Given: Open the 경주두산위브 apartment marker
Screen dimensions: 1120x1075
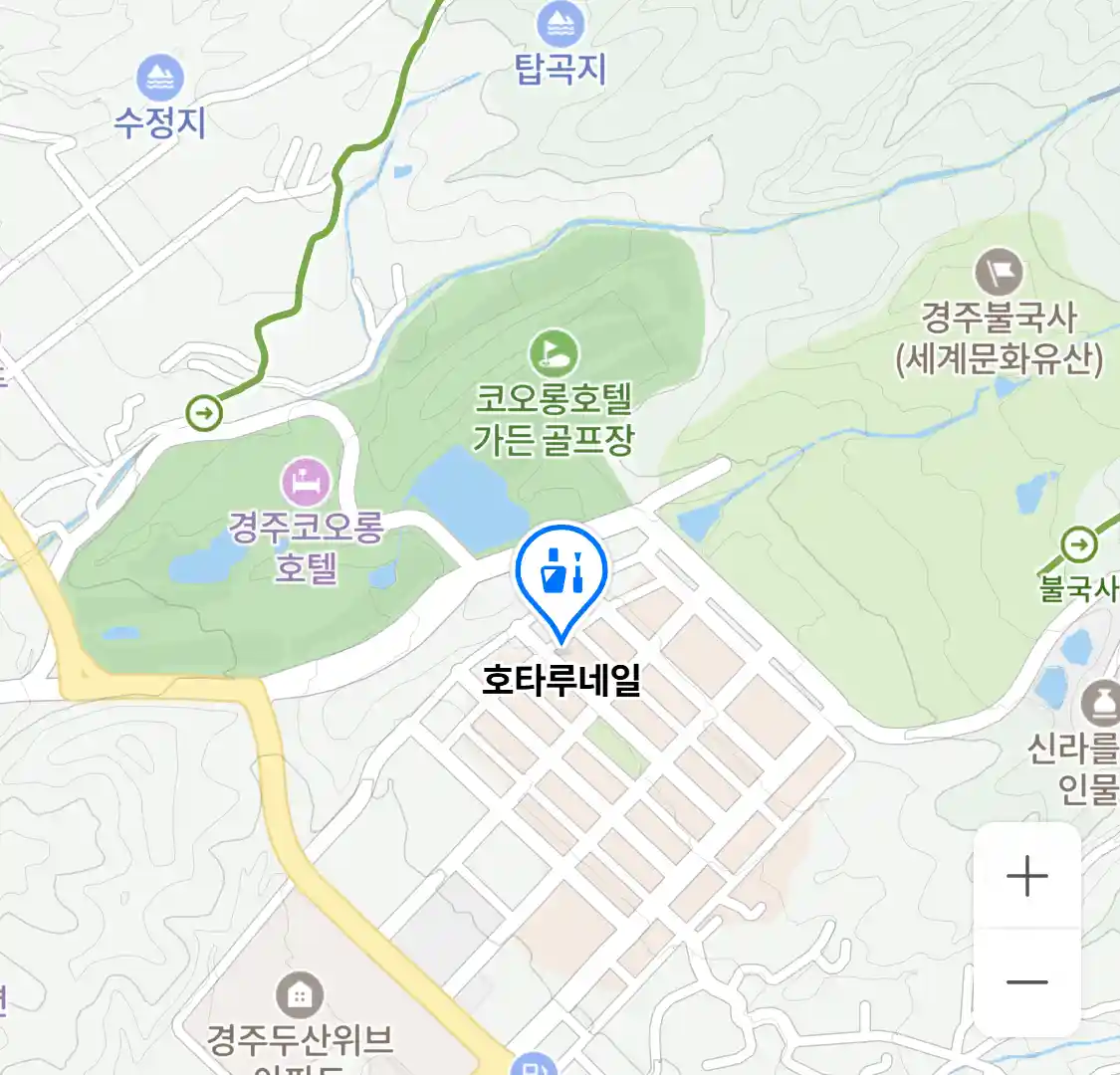Looking at the screenshot, I should coord(298,993).
